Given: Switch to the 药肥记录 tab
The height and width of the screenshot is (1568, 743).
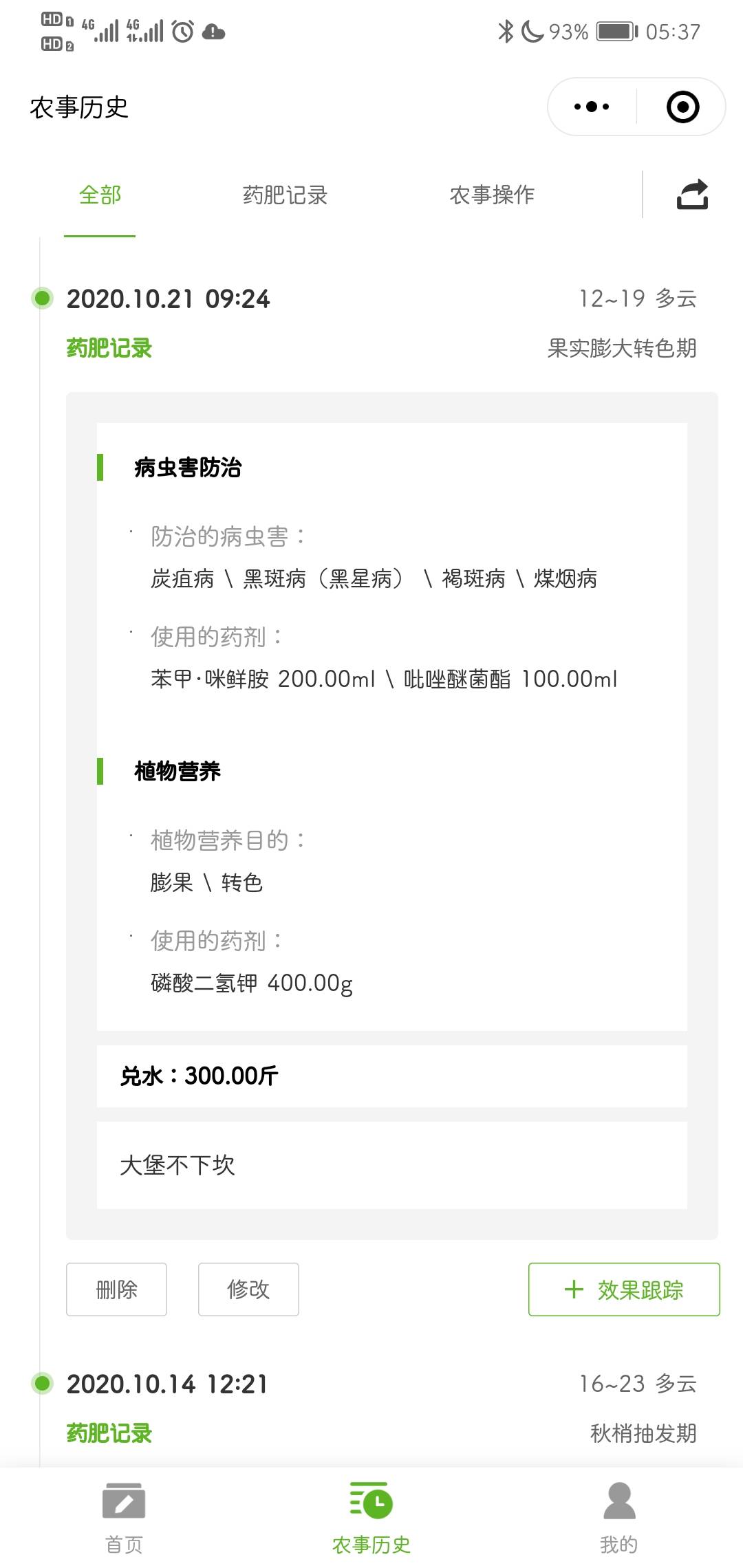Looking at the screenshot, I should 285,195.
